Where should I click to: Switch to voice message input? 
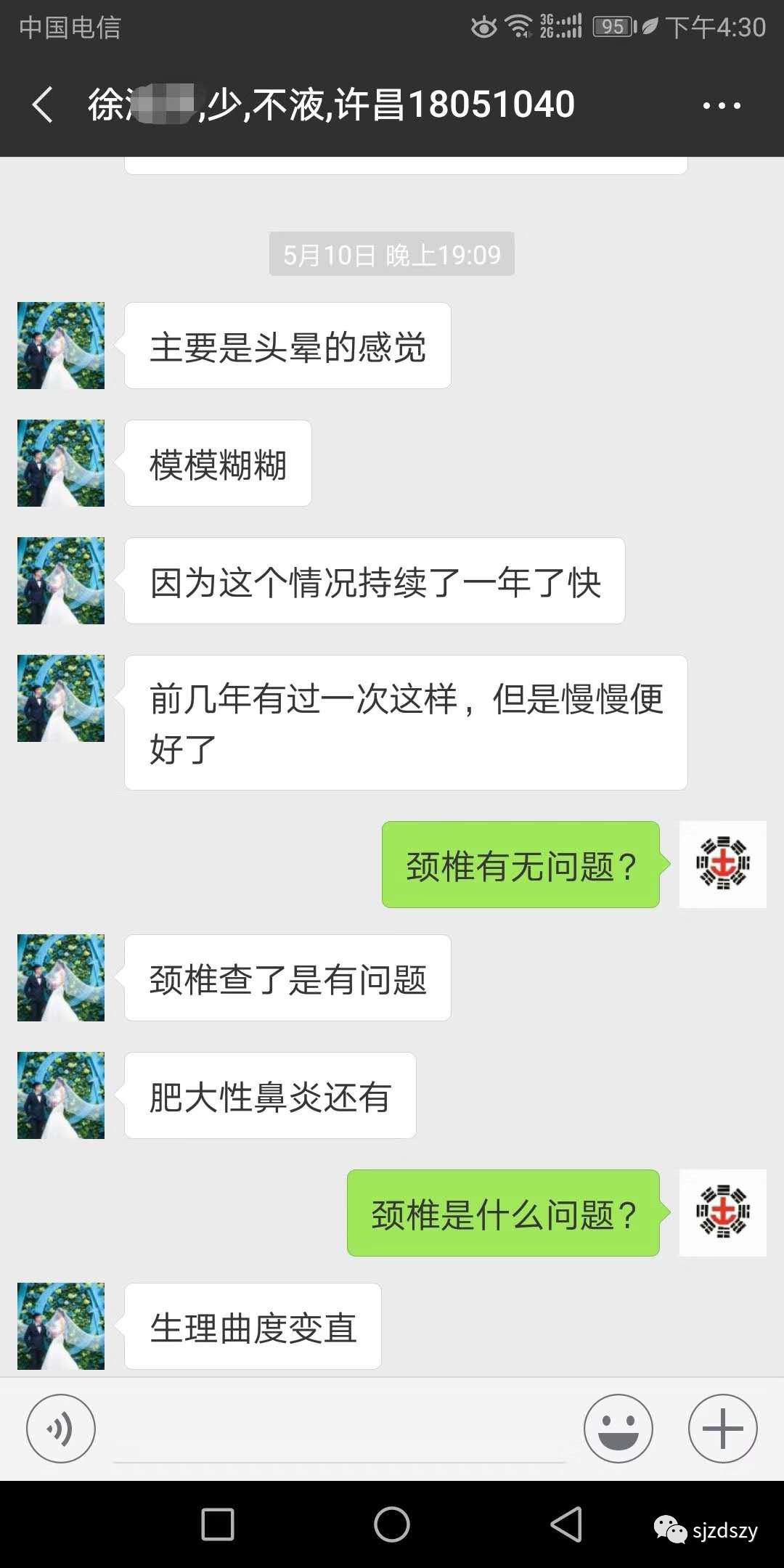[x=61, y=1429]
